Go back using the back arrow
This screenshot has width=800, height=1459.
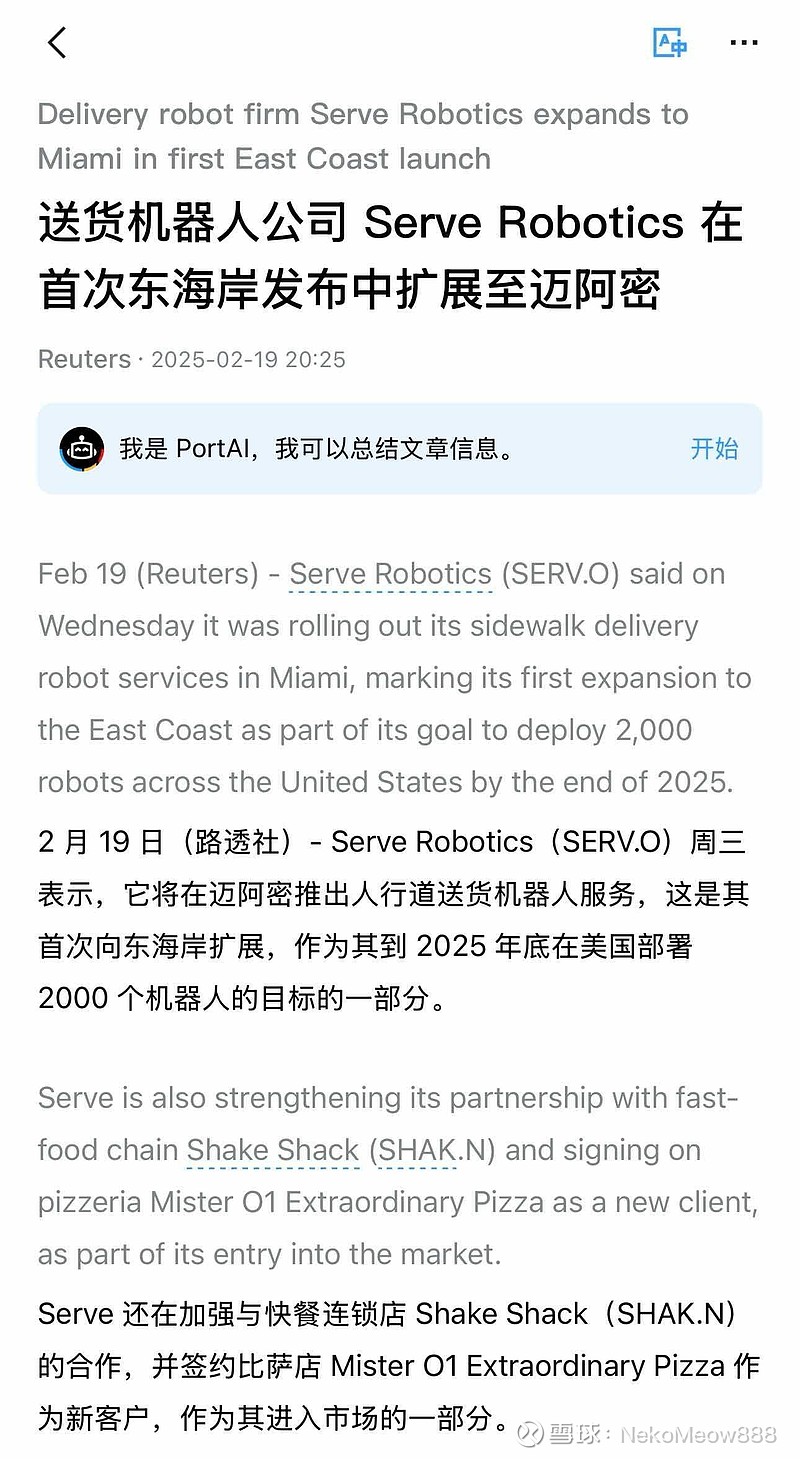click(57, 43)
